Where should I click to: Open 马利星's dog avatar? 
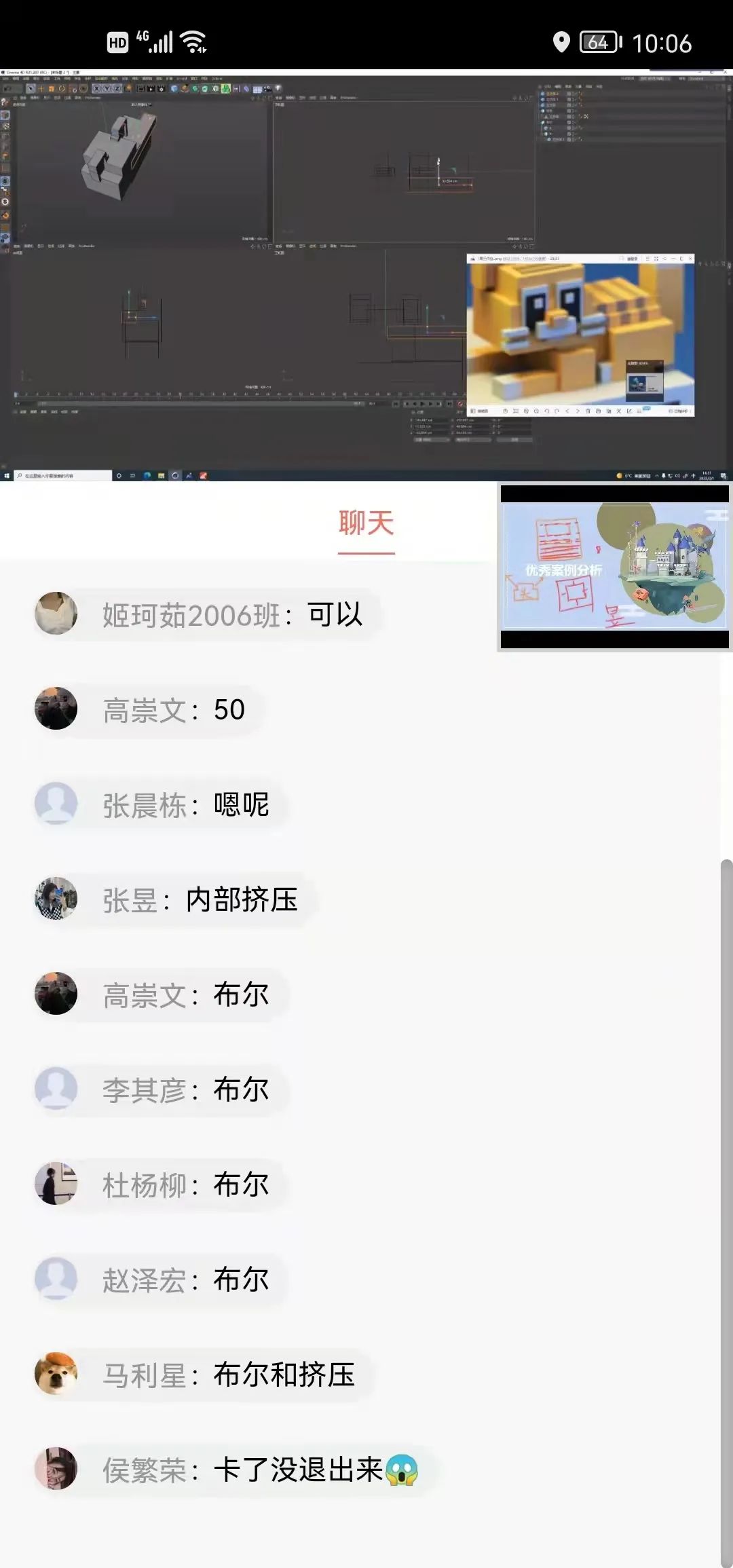click(x=56, y=1373)
